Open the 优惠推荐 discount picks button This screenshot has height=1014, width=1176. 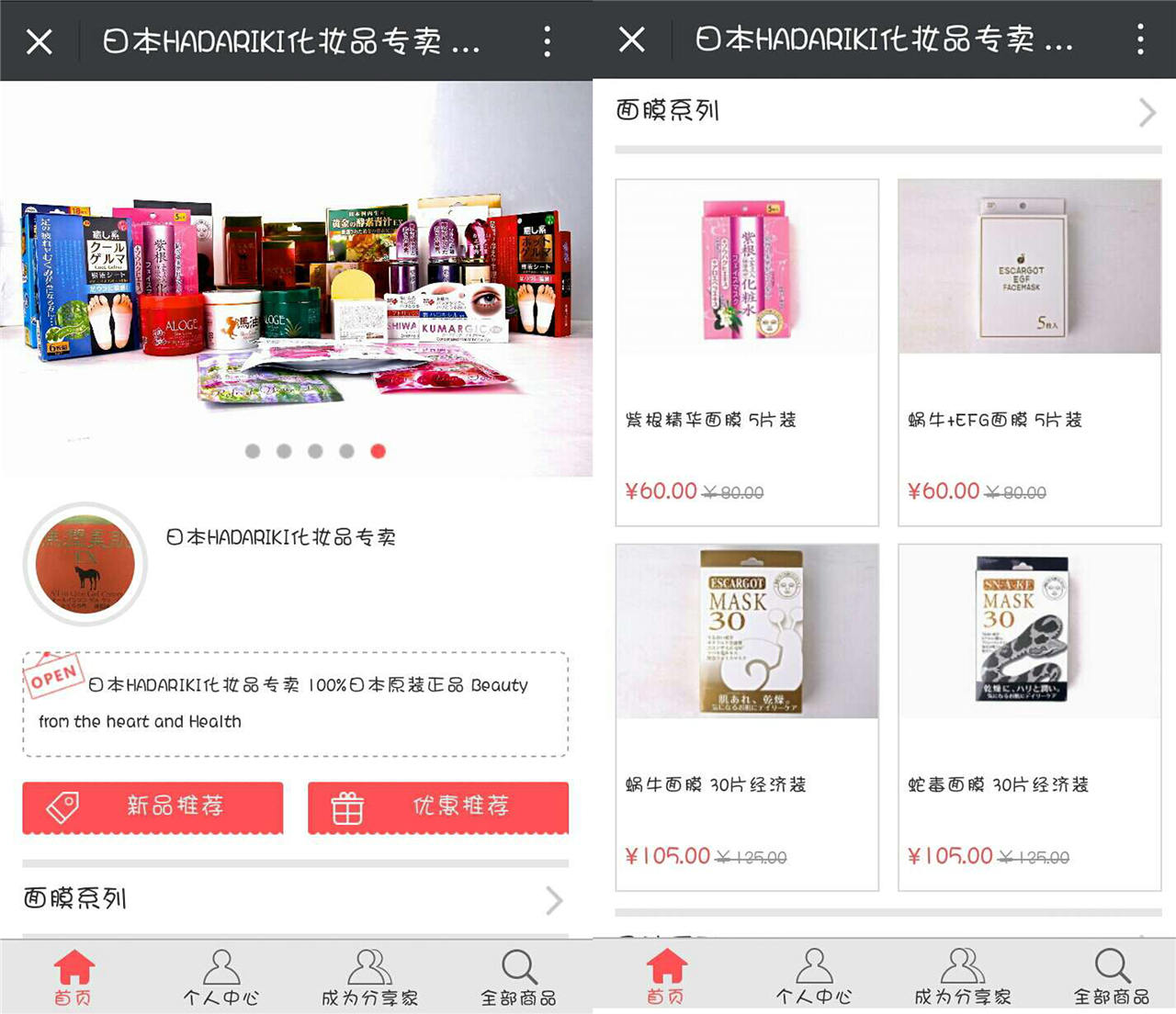click(x=438, y=807)
